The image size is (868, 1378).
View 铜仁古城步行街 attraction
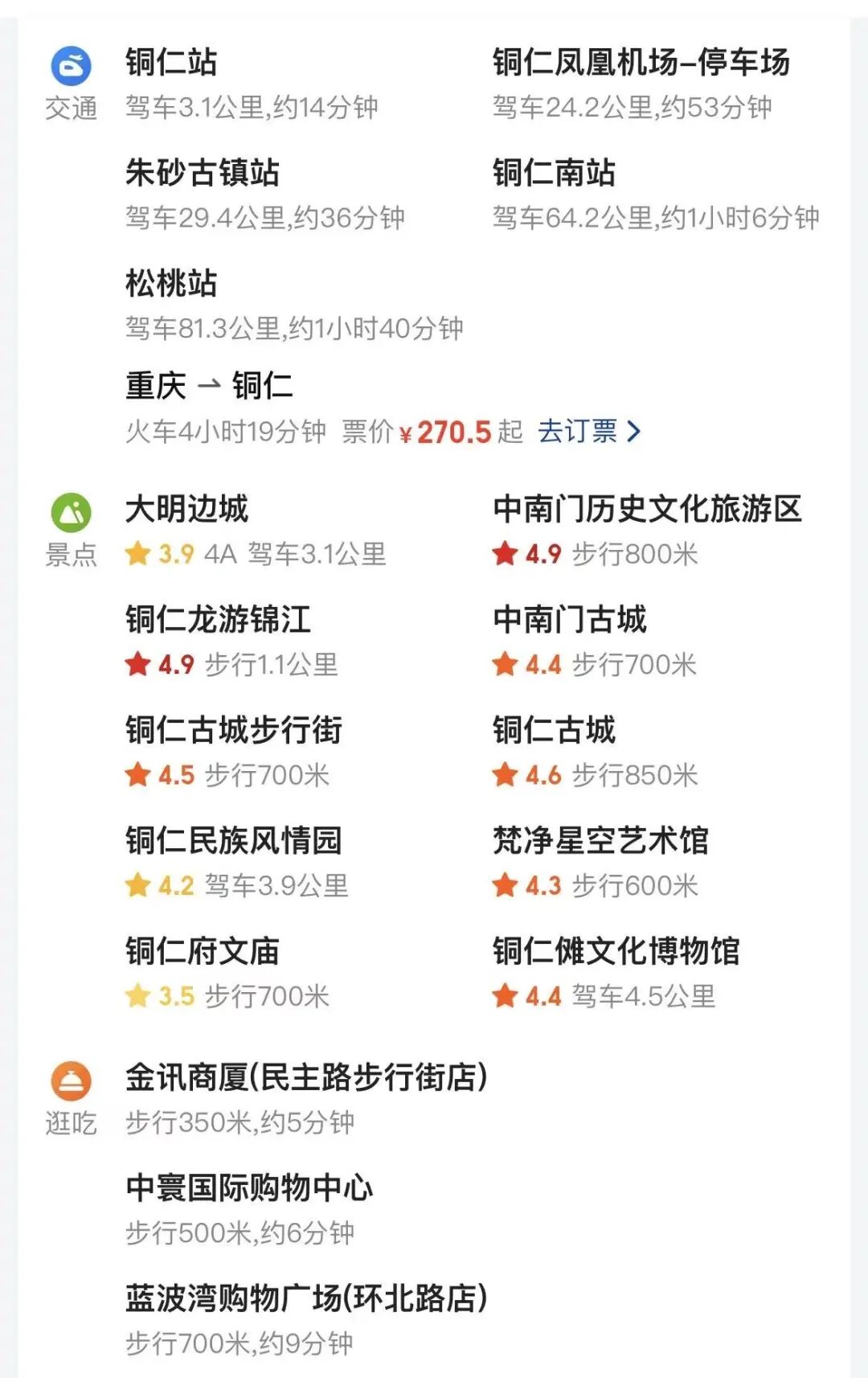coord(234,730)
